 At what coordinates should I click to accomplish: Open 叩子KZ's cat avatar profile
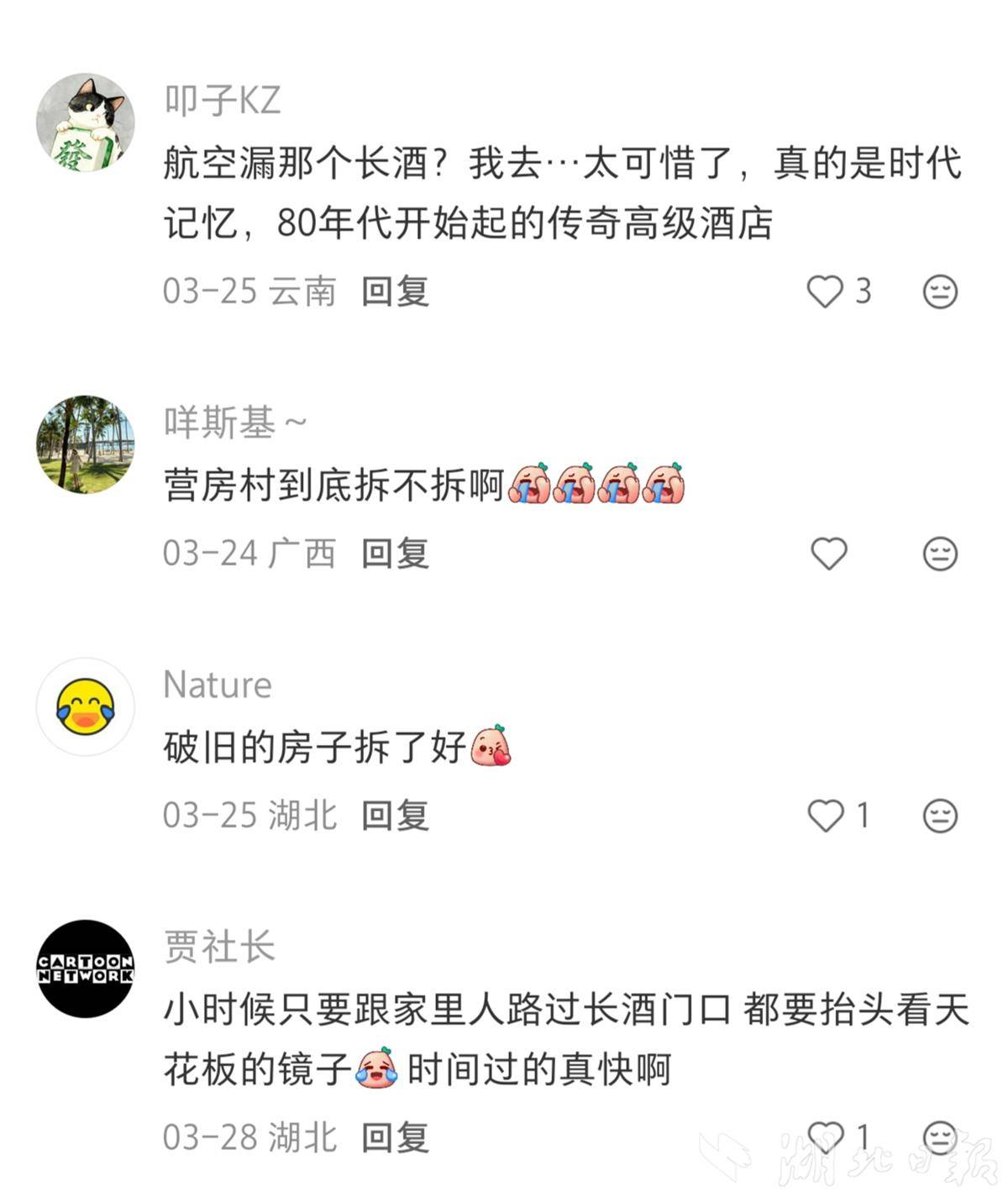tap(86, 123)
